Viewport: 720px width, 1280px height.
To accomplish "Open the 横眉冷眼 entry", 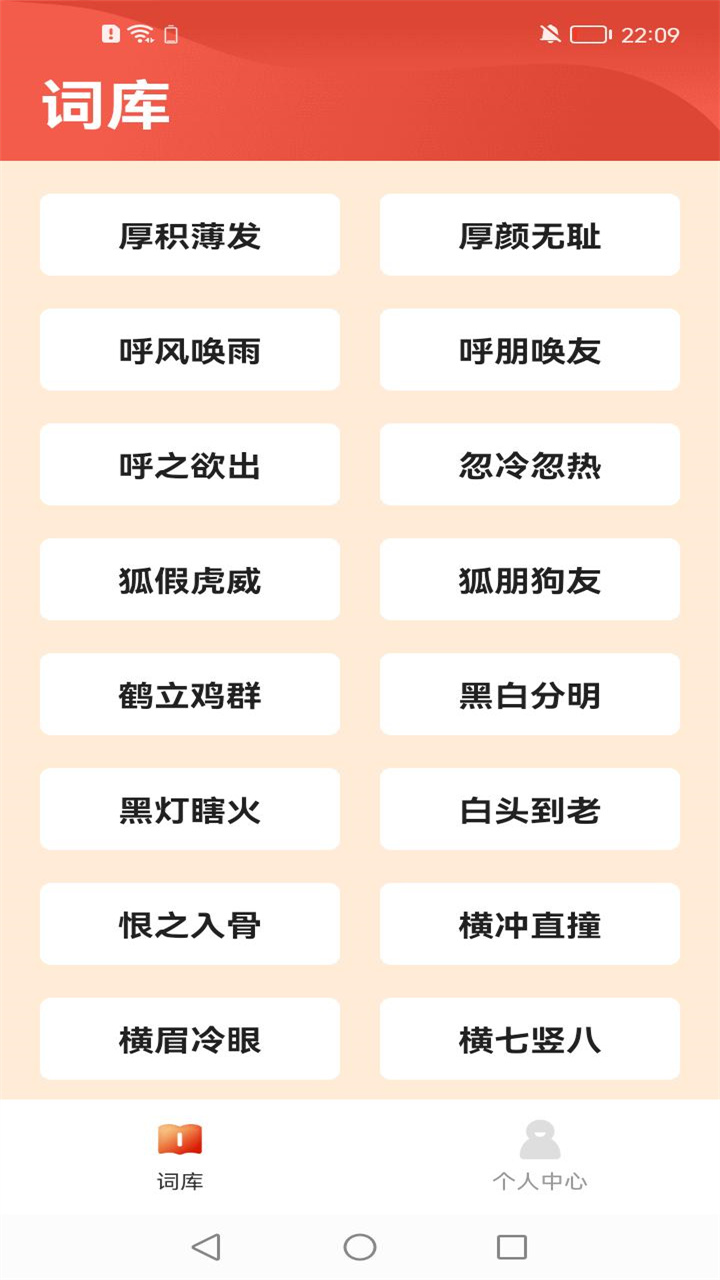I will click(x=190, y=1040).
